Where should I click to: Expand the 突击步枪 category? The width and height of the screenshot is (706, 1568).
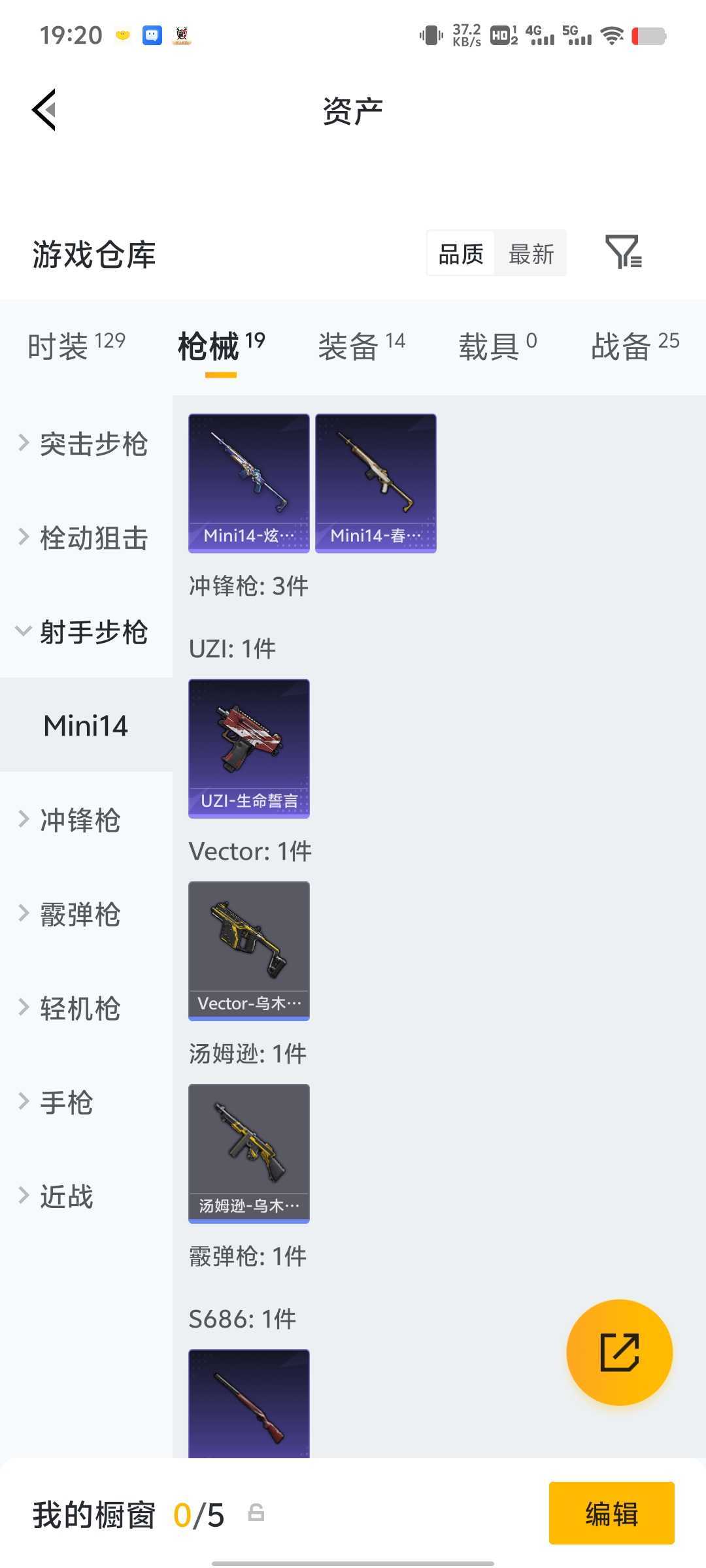pyautogui.click(x=85, y=444)
